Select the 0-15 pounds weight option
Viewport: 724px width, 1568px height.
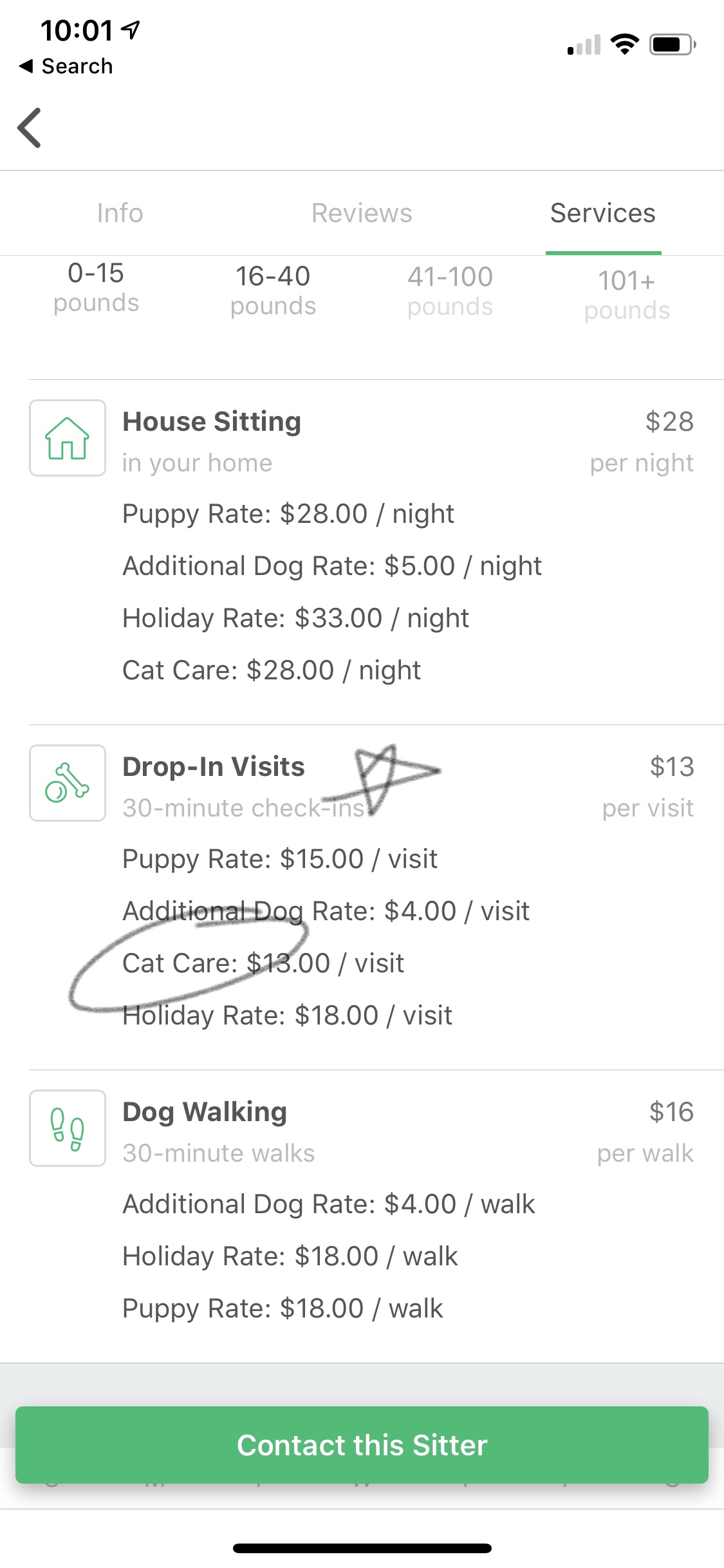(x=96, y=288)
